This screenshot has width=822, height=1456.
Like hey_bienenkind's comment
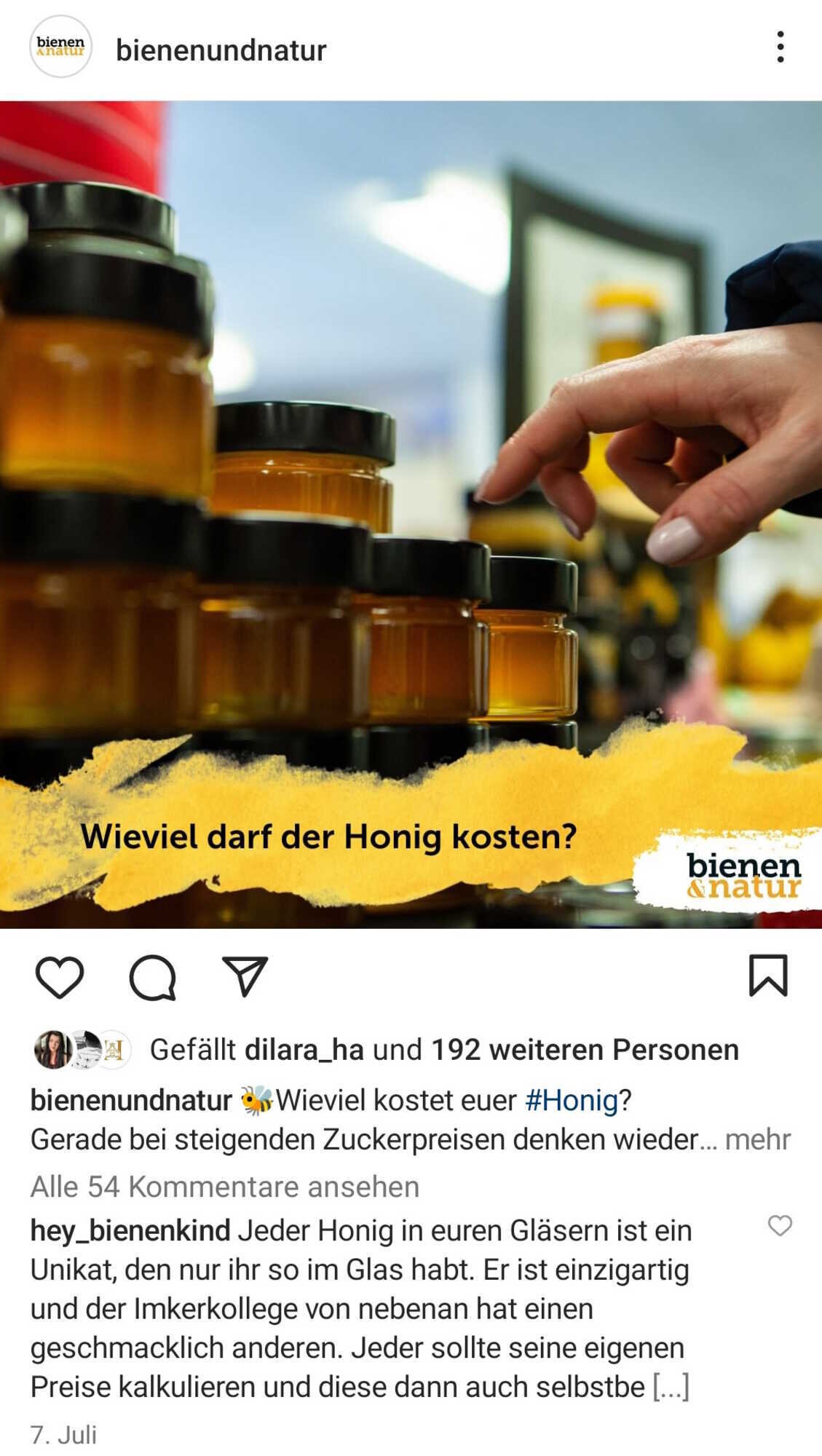(780, 1226)
